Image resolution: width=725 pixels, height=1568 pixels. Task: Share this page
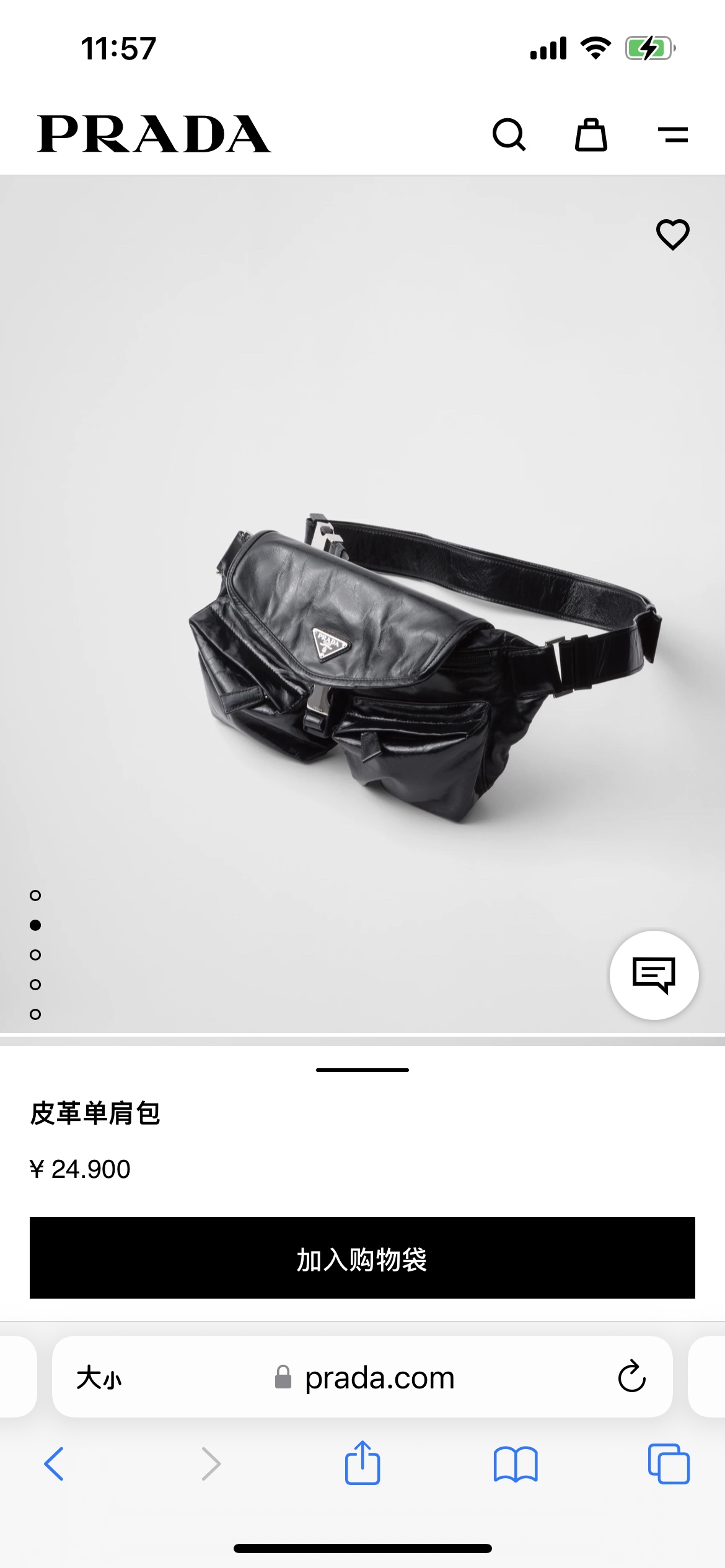click(x=362, y=1463)
